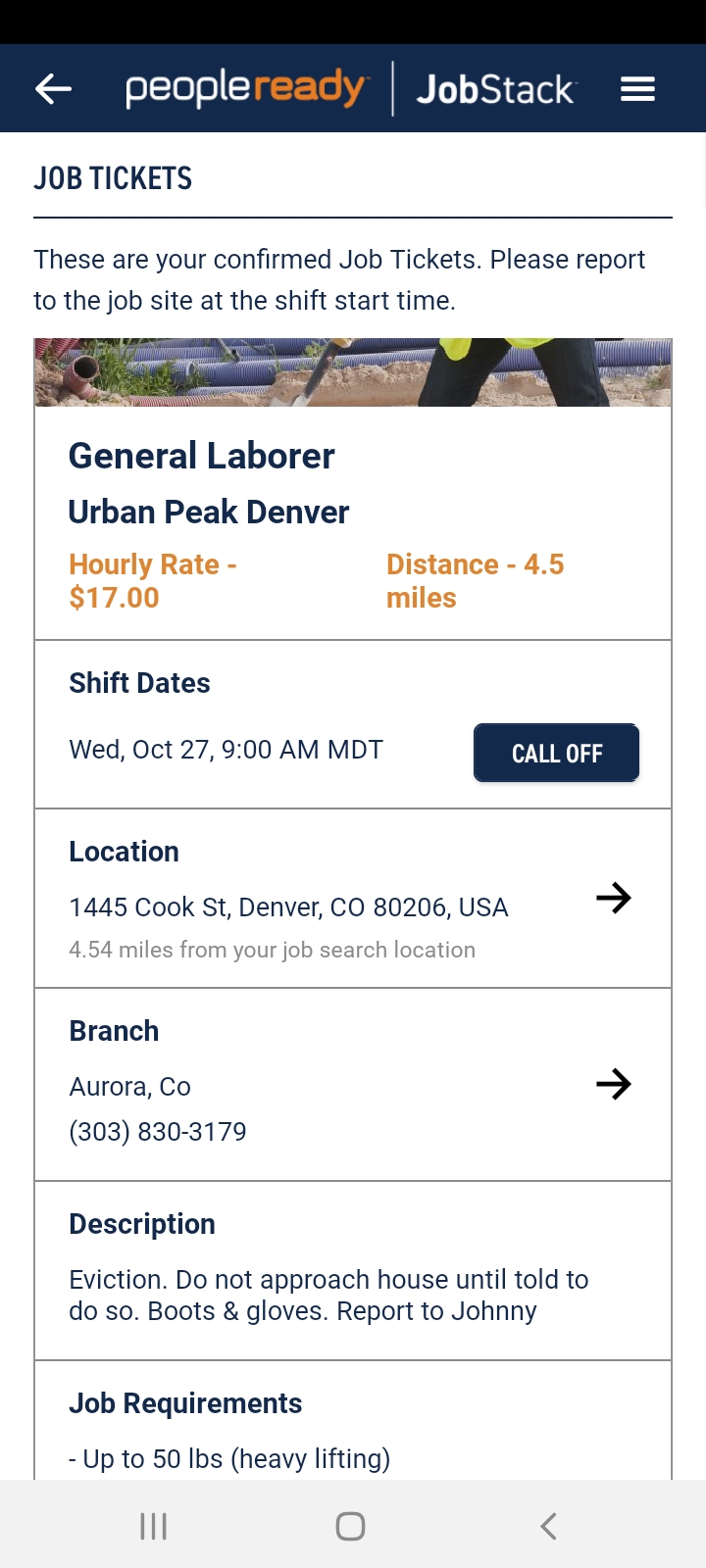Open recent apps from navigation bar

[154, 1526]
